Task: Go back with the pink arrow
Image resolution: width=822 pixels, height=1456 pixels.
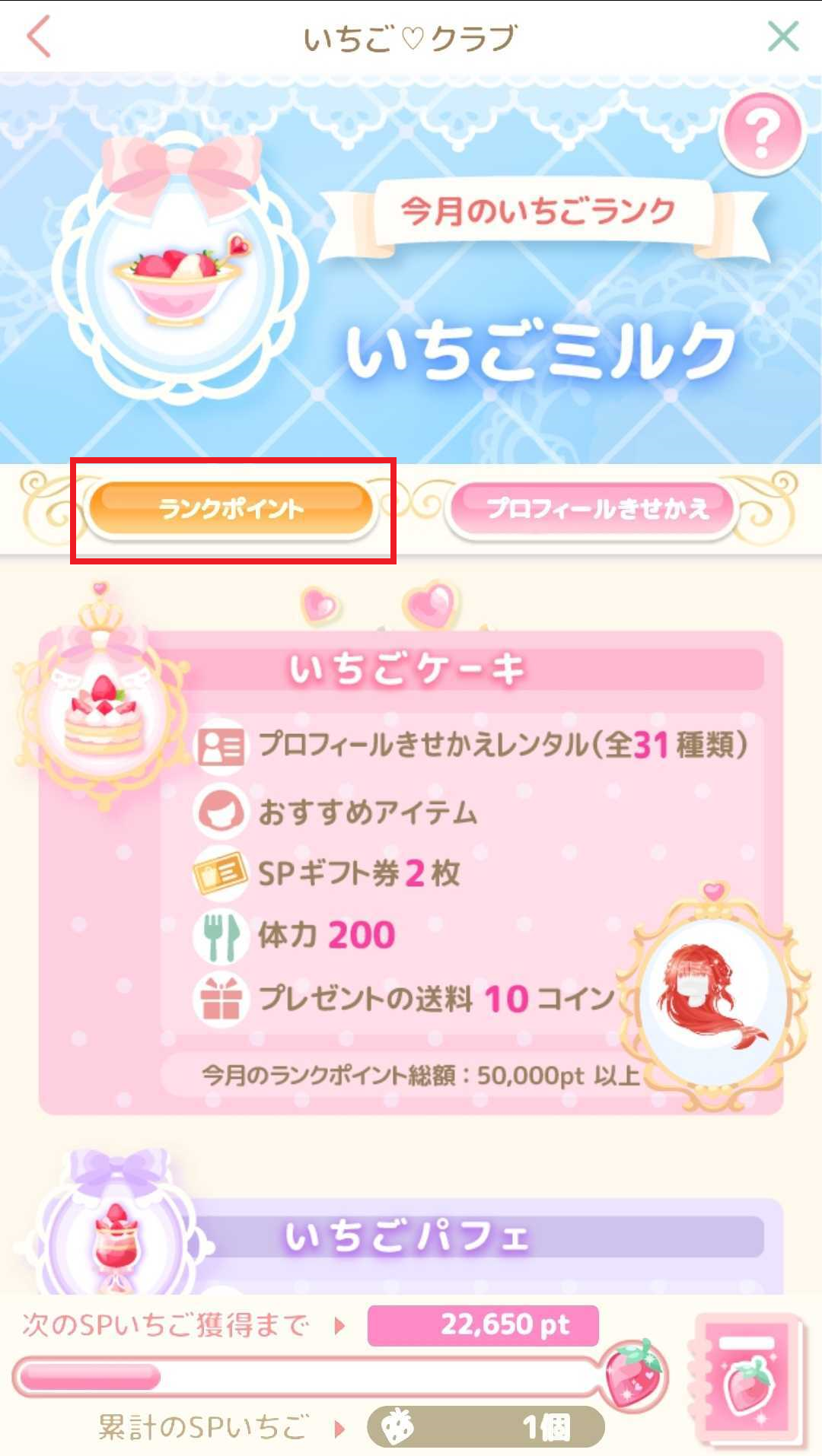Action: coord(40,37)
